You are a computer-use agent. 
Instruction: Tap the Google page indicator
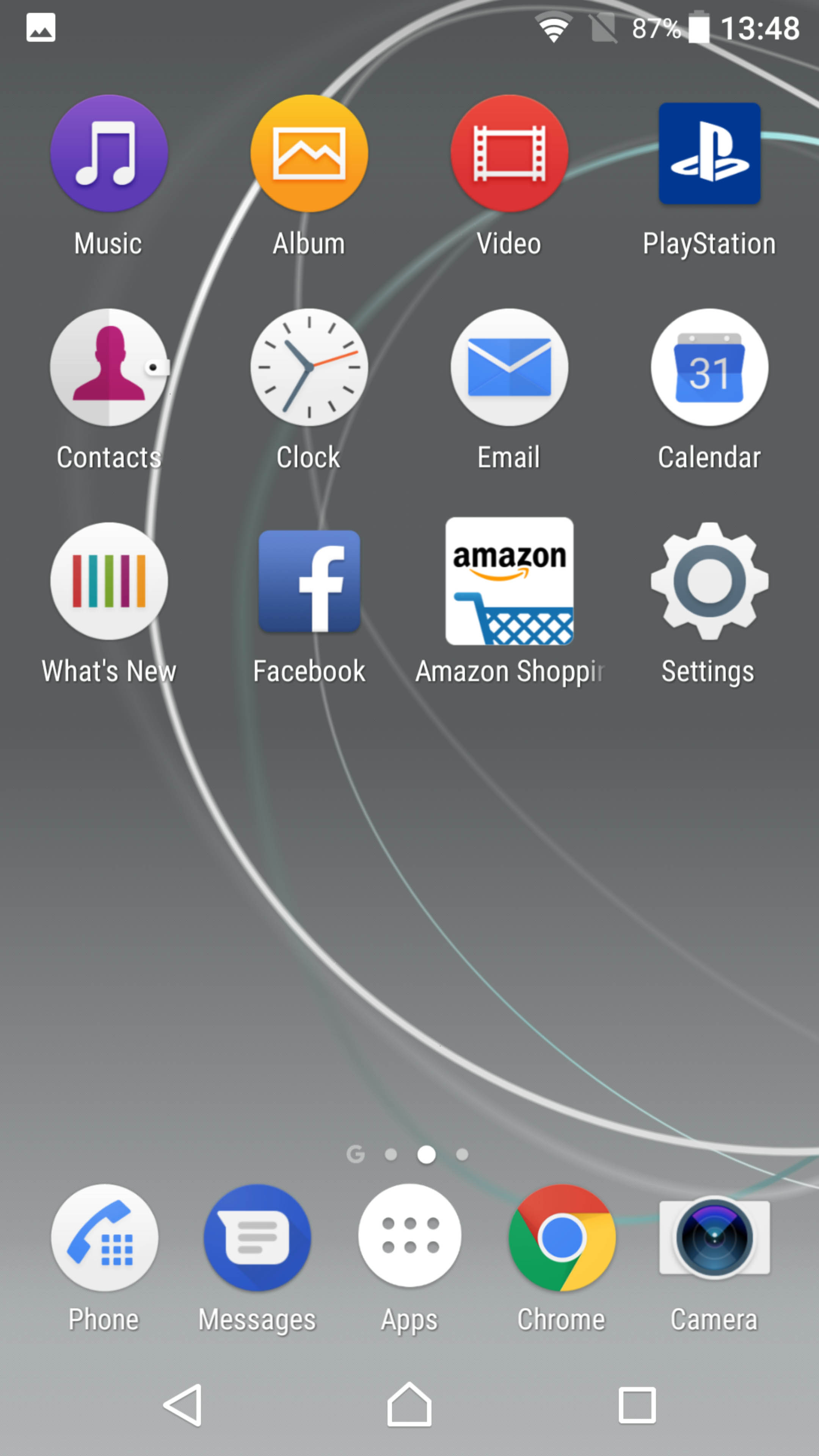pos(356,1154)
